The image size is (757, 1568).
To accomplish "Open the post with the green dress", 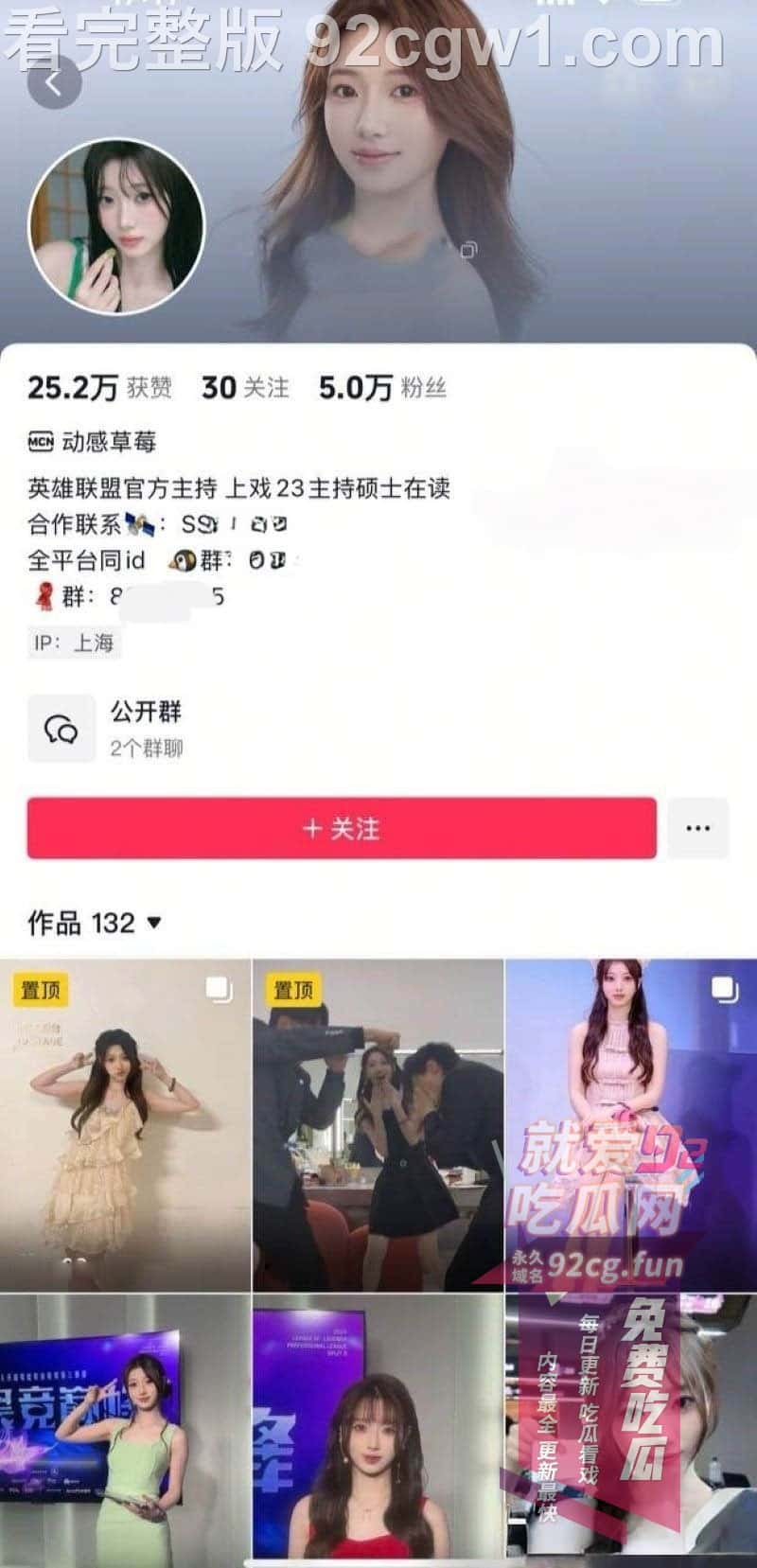I will point(125,1429).
